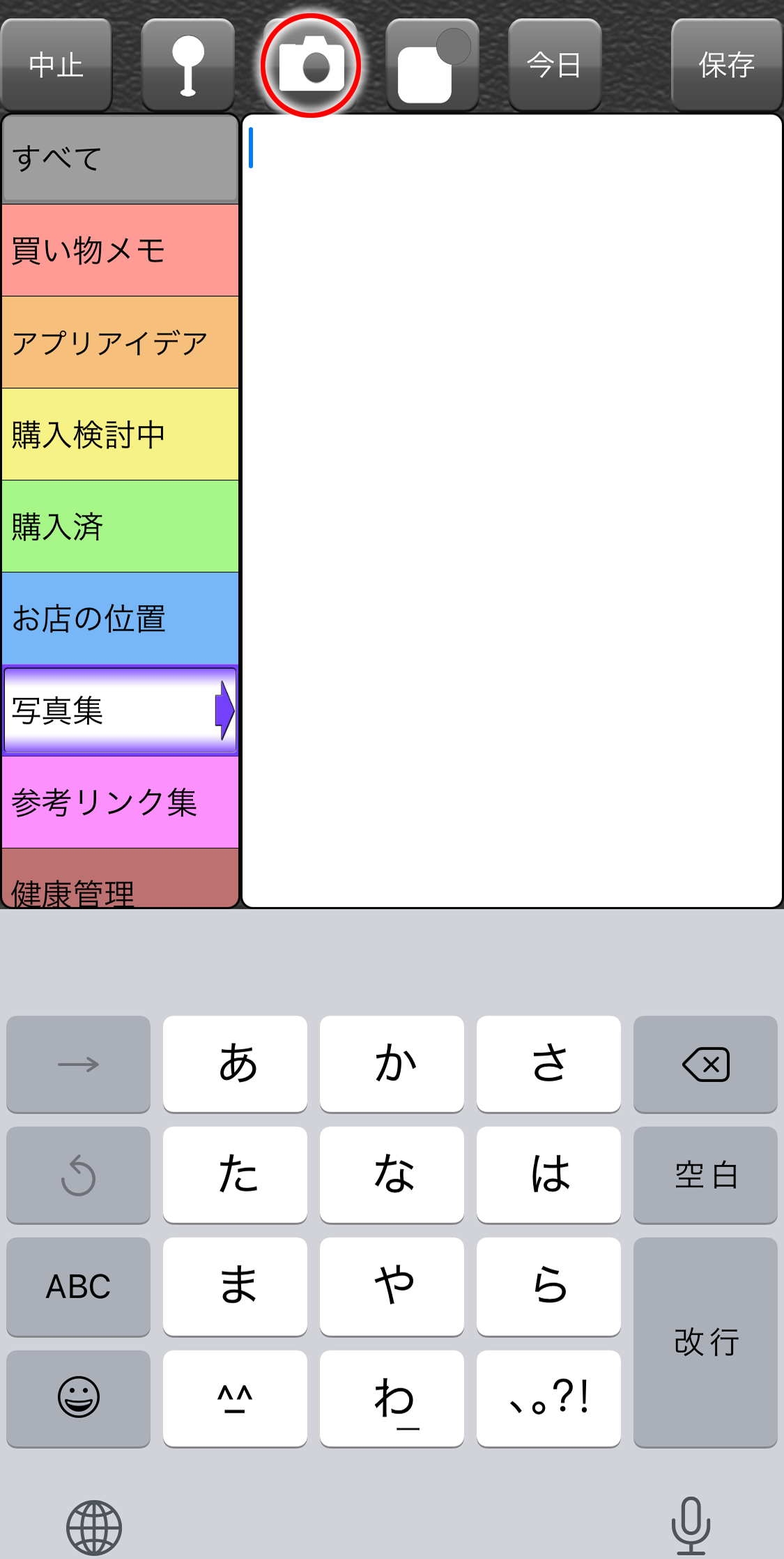Focus the memo text area
This screenshot has height=1559, width=784.
(x=512, y=510)
